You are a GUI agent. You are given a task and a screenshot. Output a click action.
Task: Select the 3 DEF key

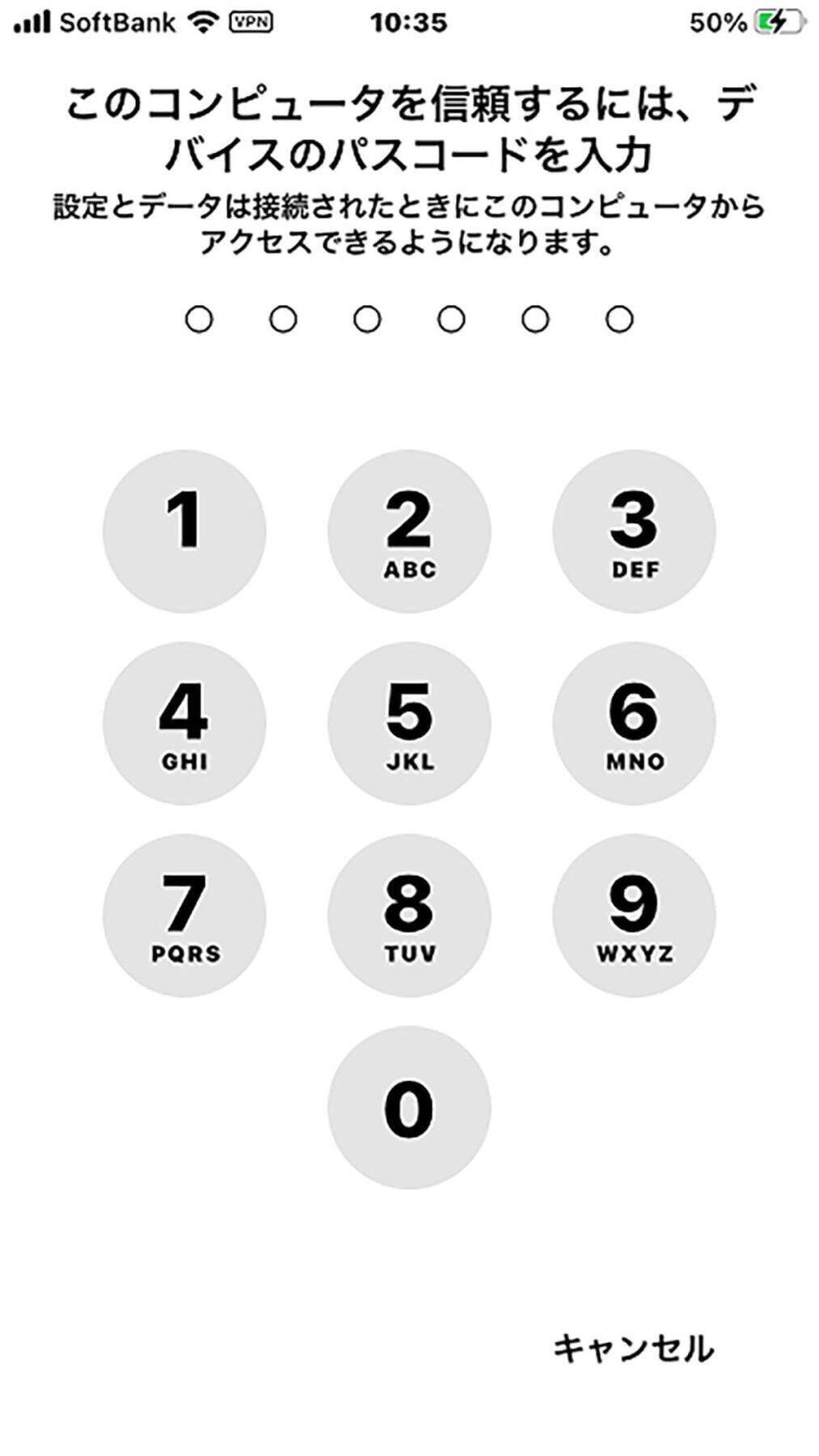[634, 531]
